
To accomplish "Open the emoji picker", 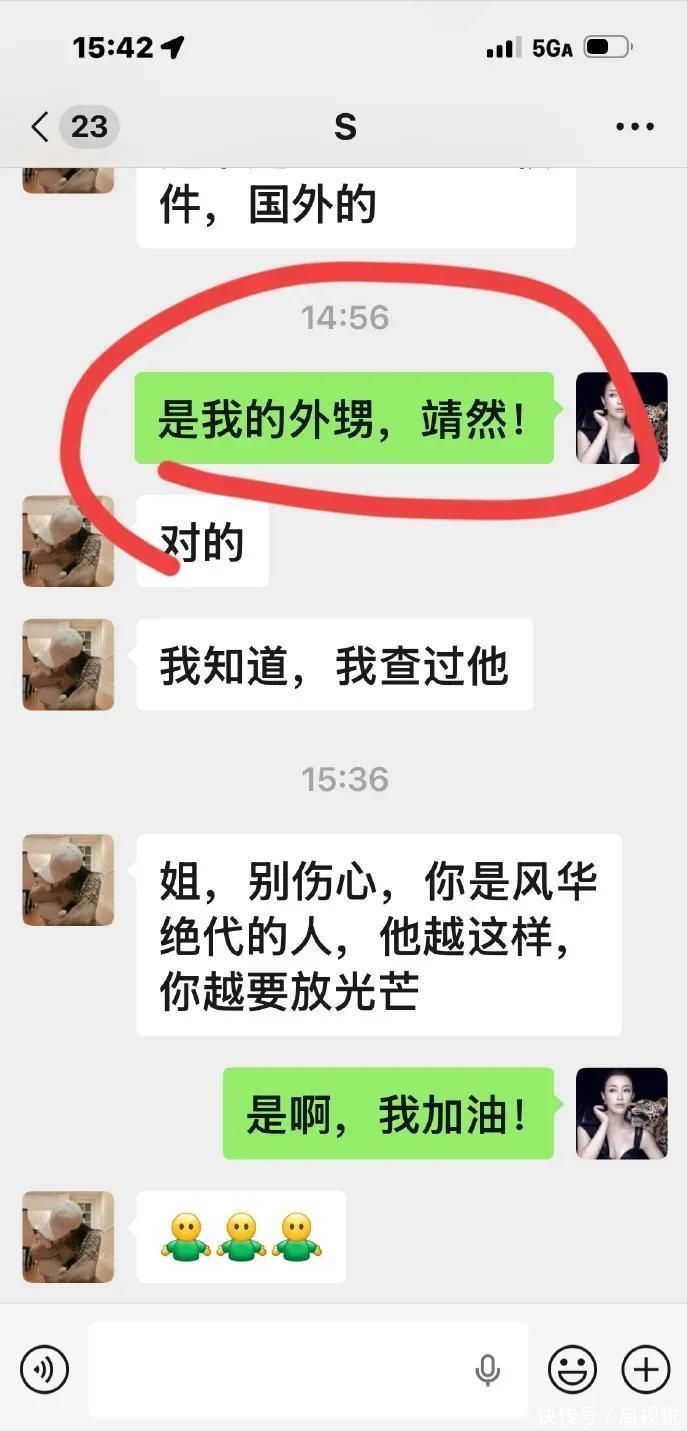I will 572,1369.
